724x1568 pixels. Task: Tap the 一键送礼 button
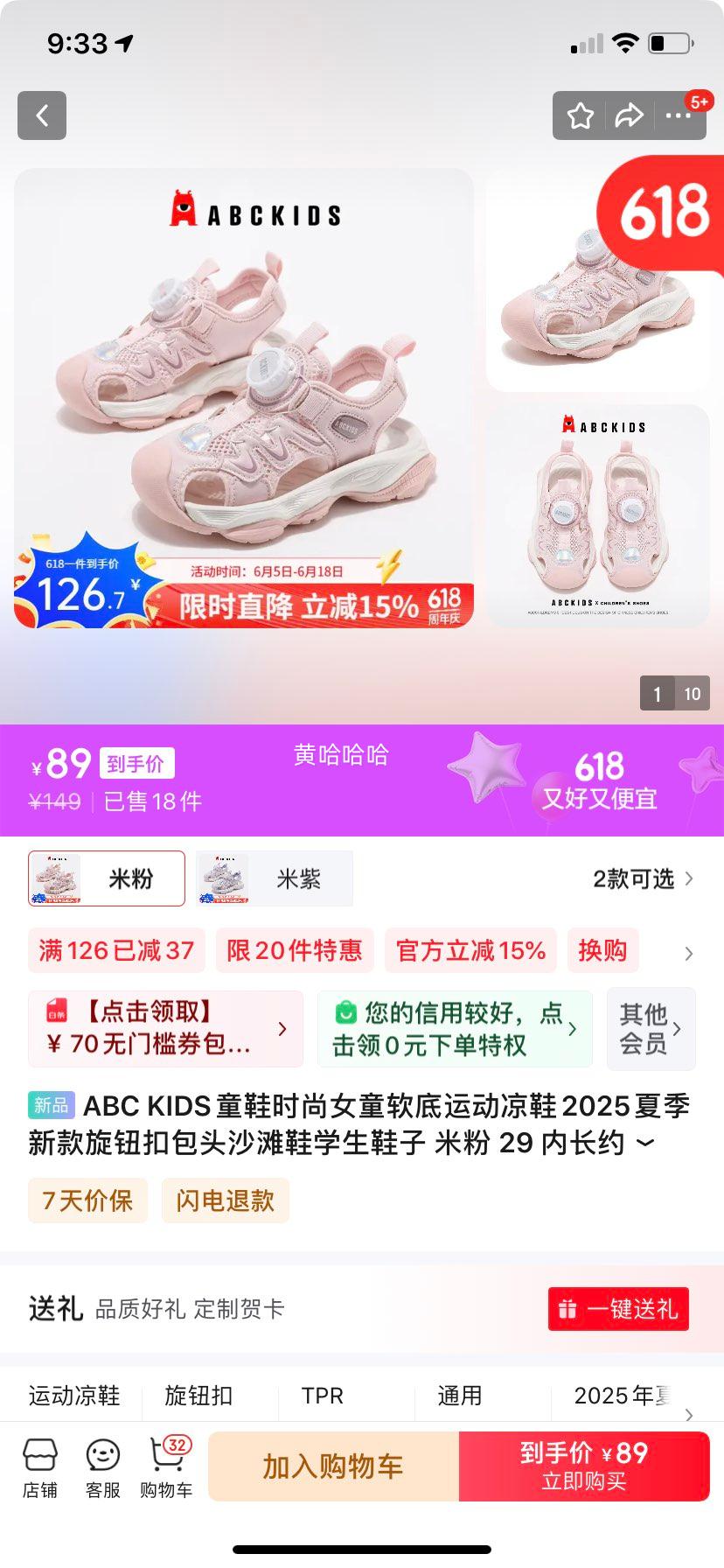coord(618,1309)
